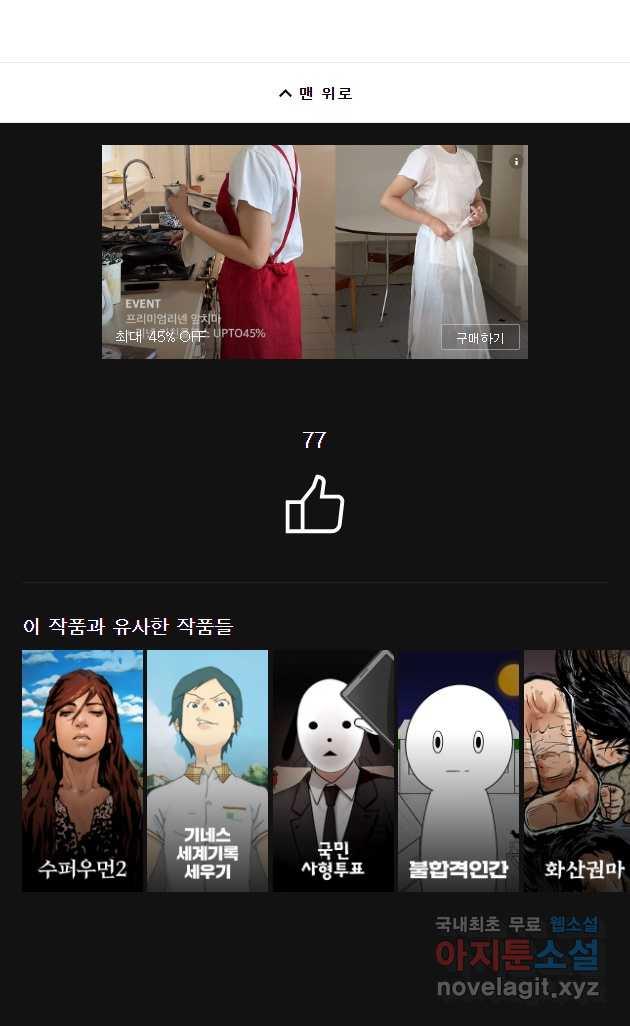
Task: Like this episode with the thumbs-up icon
Action: click(x=315, y=504)
